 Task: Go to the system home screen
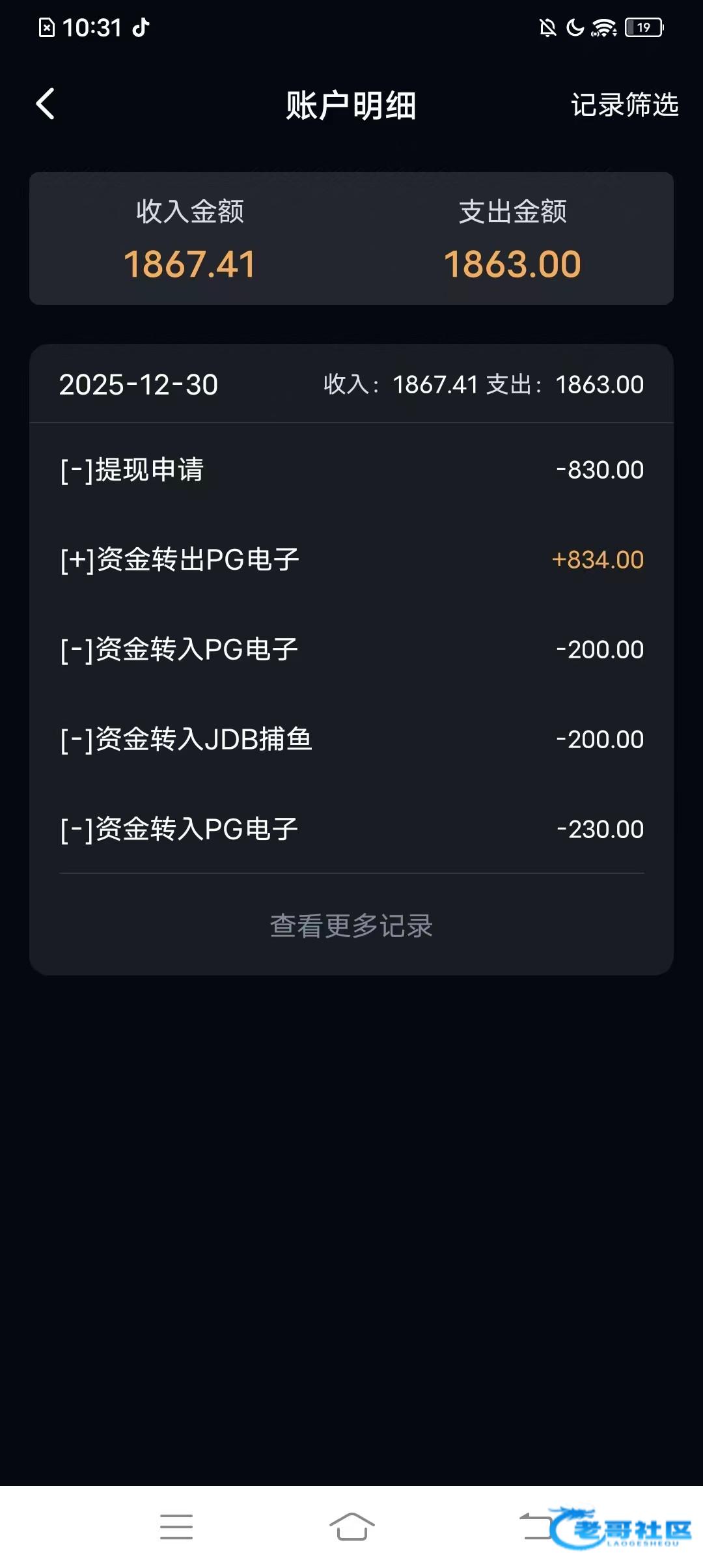coord(351,1526)
